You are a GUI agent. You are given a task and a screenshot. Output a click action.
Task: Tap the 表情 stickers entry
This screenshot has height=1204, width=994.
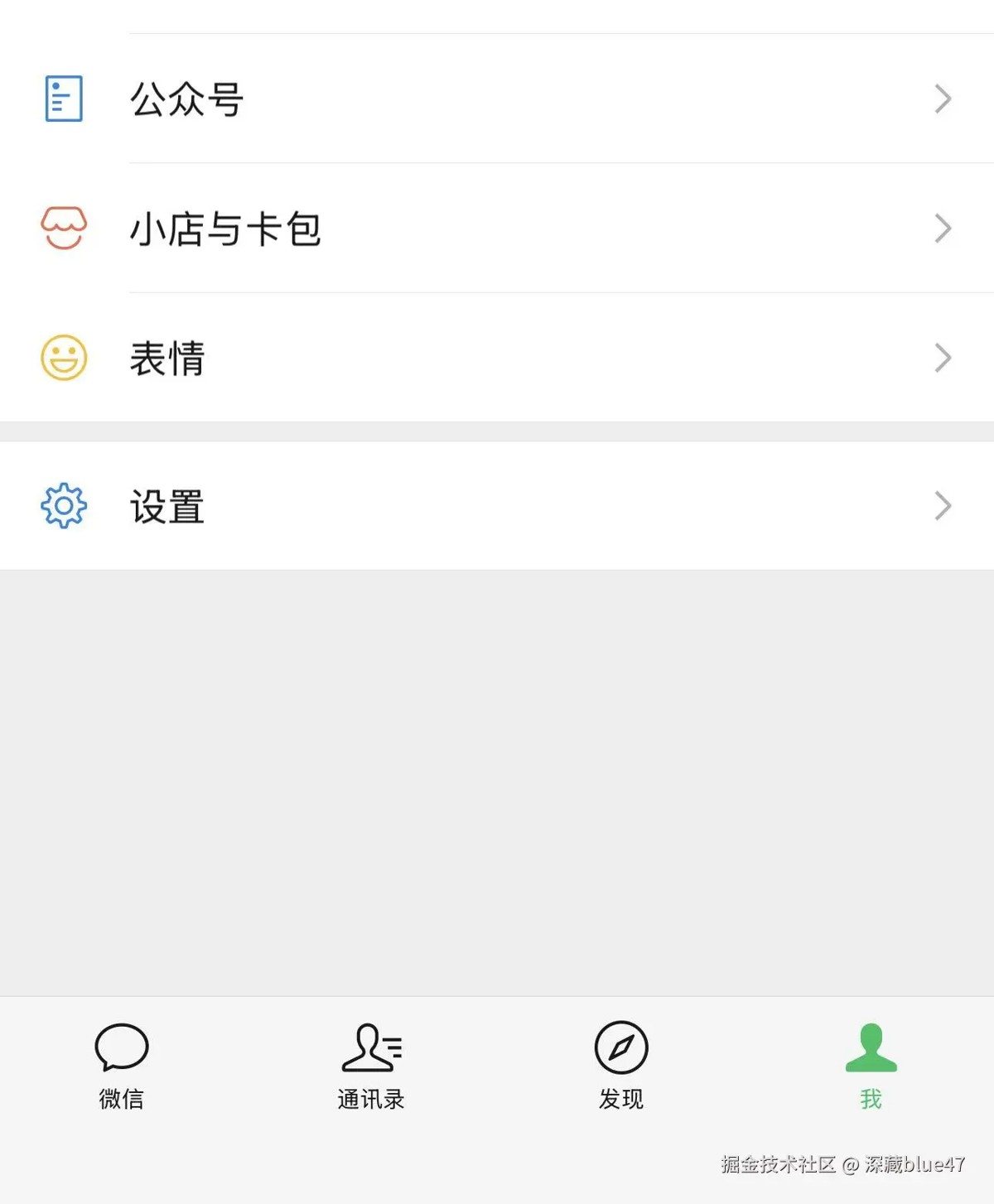click(x=166, y=358)
